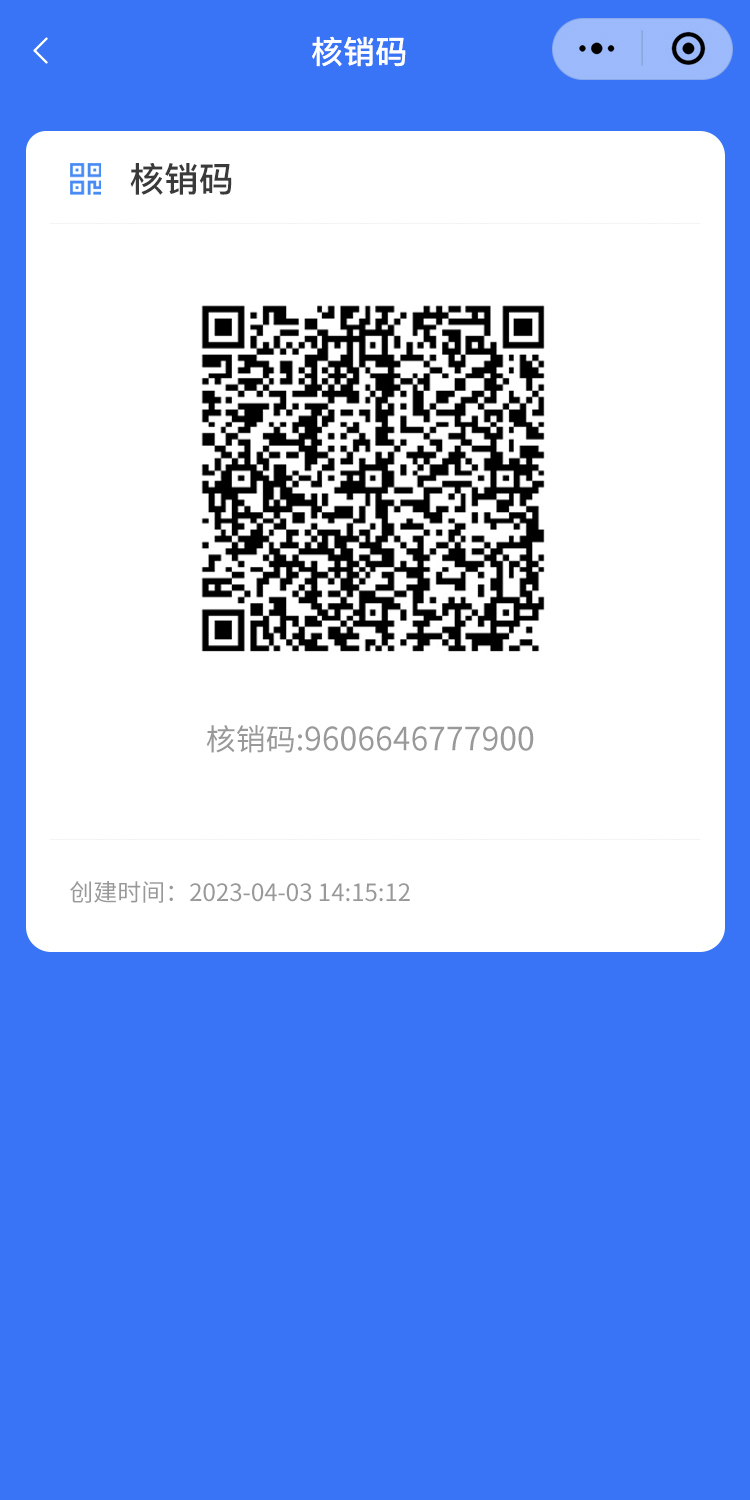
Task: Go back from the 核销码 page
Action: pos(41,51)
